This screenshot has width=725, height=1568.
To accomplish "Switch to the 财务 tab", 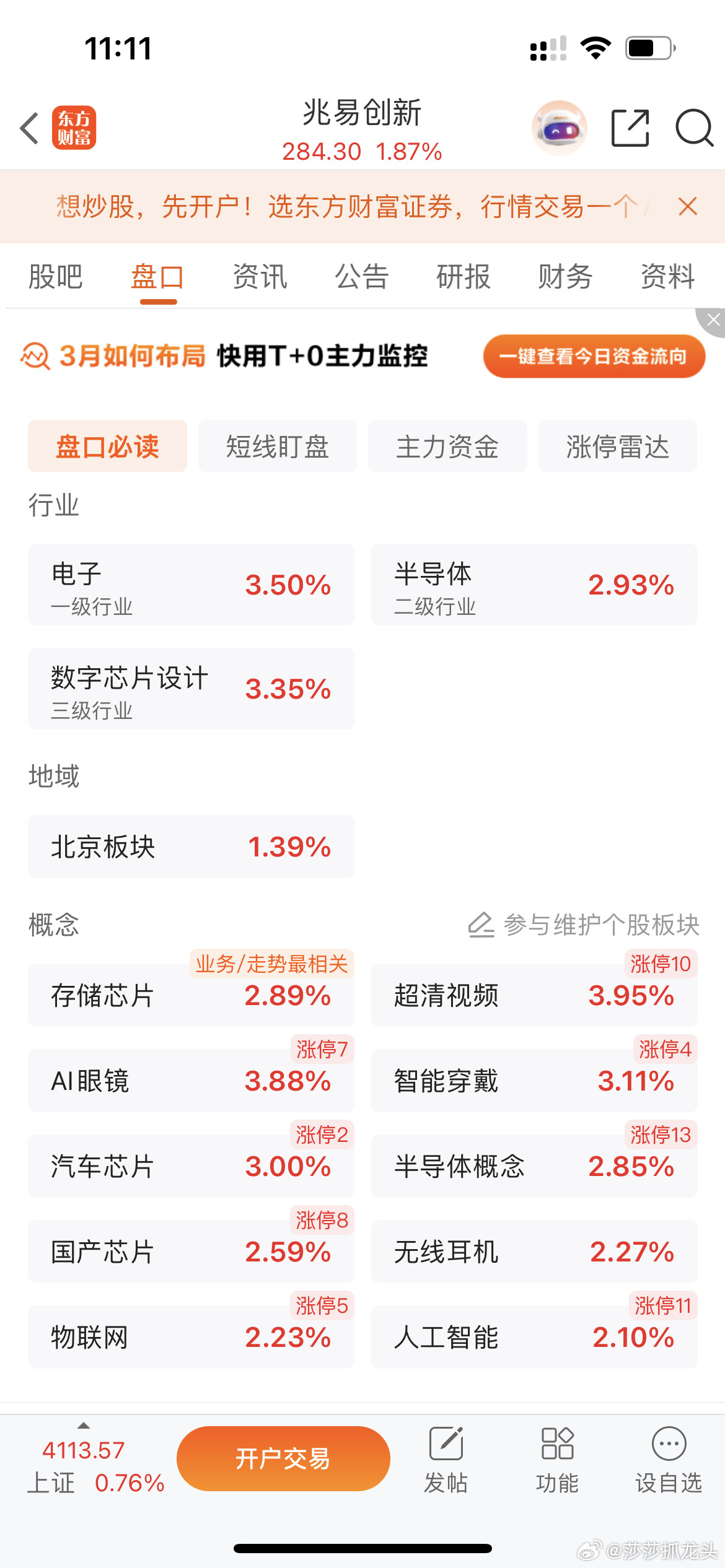I will [x=565, y=277].
